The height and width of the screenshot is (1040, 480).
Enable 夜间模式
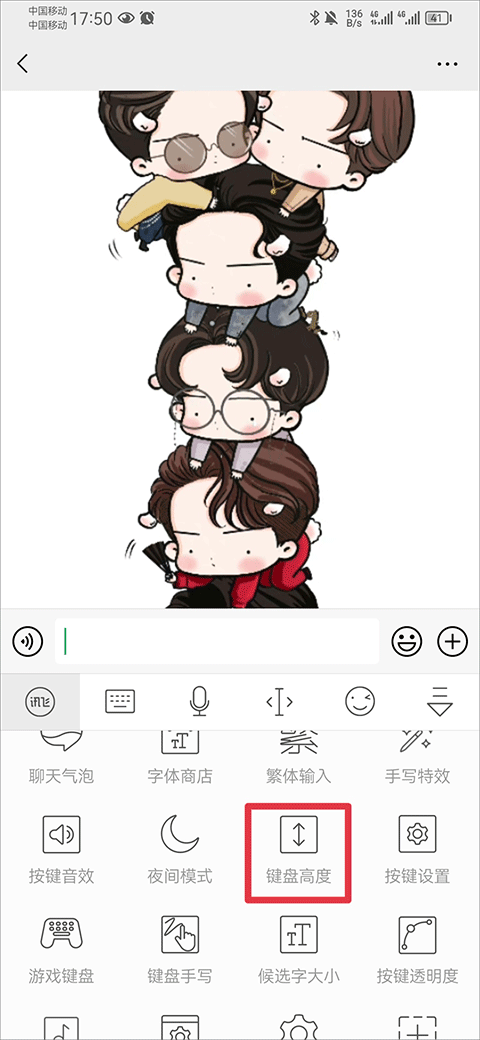[x=180, y=851]
